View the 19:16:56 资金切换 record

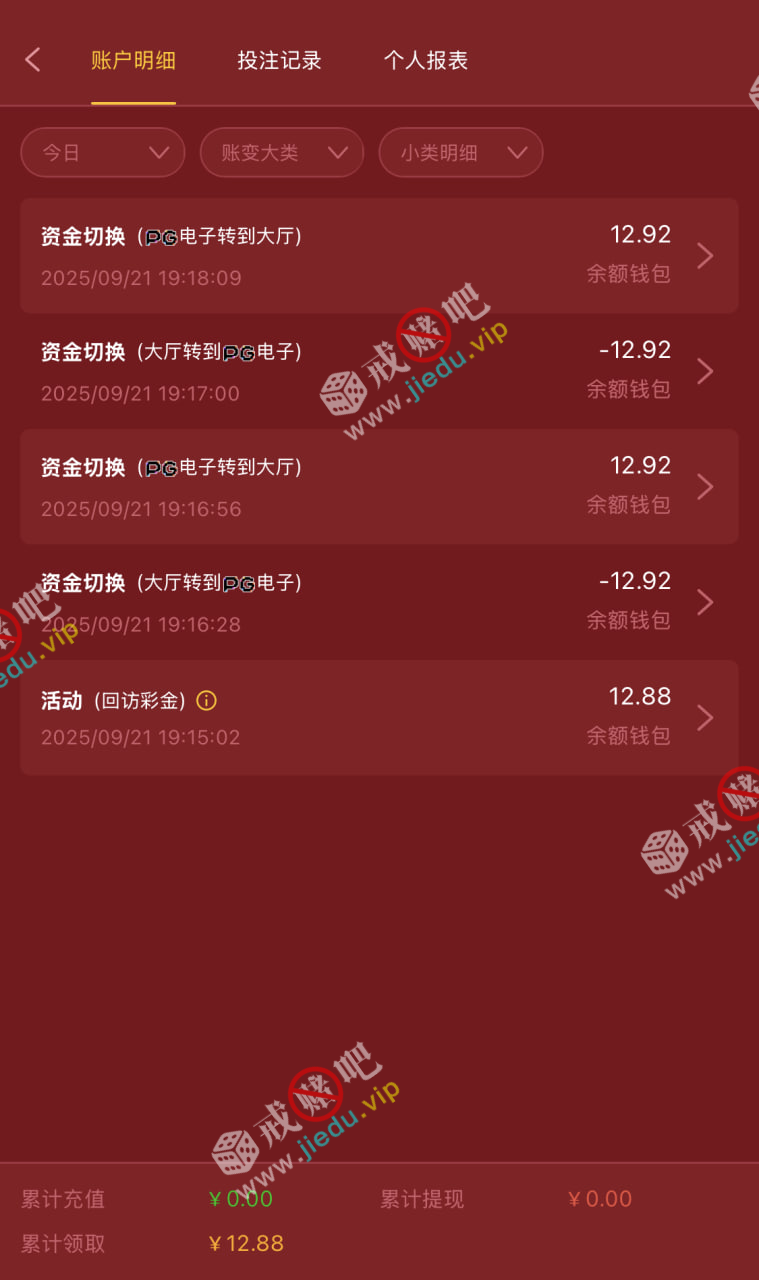click(379, 487)
